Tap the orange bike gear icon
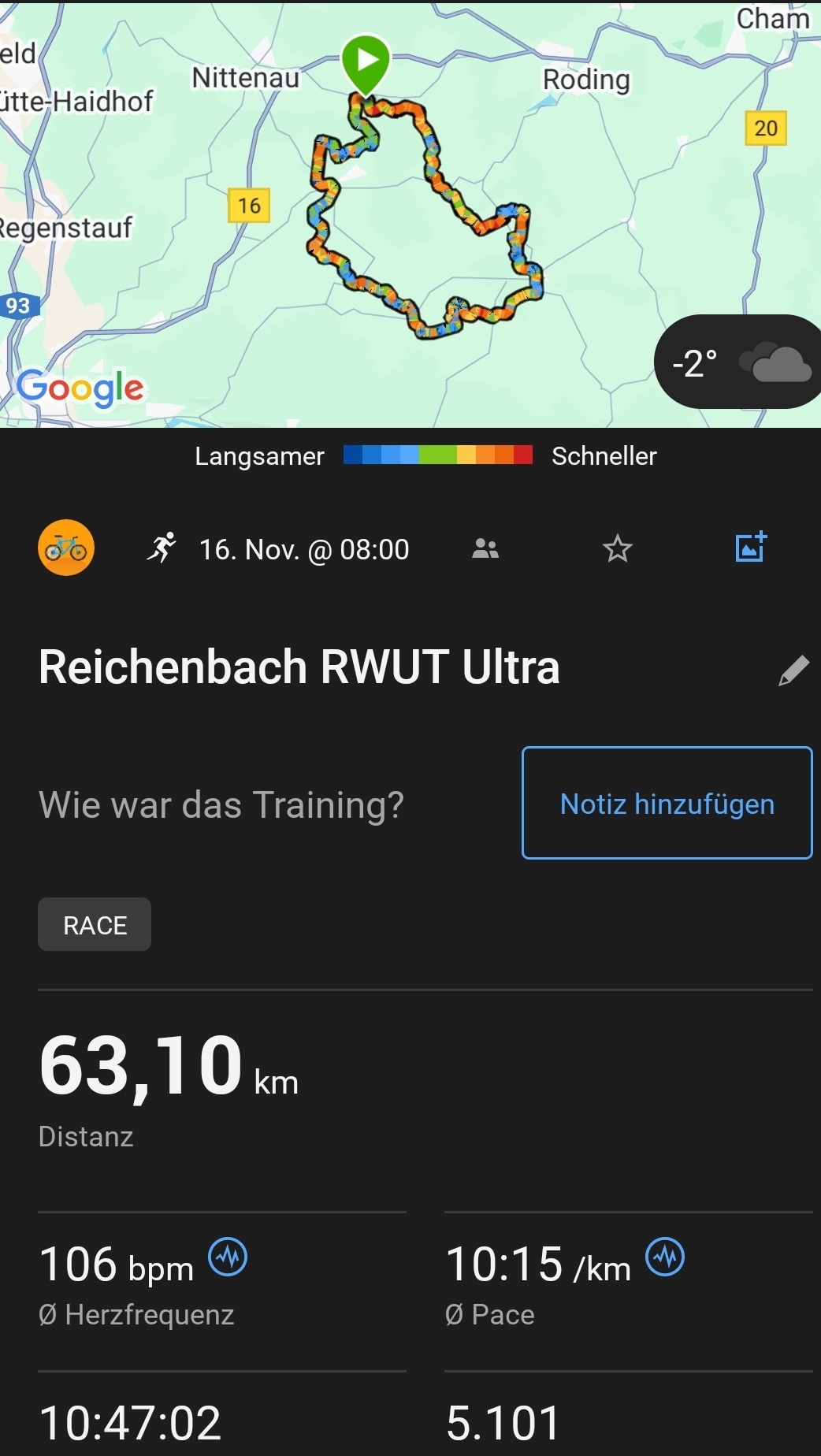 click(66, 548)
